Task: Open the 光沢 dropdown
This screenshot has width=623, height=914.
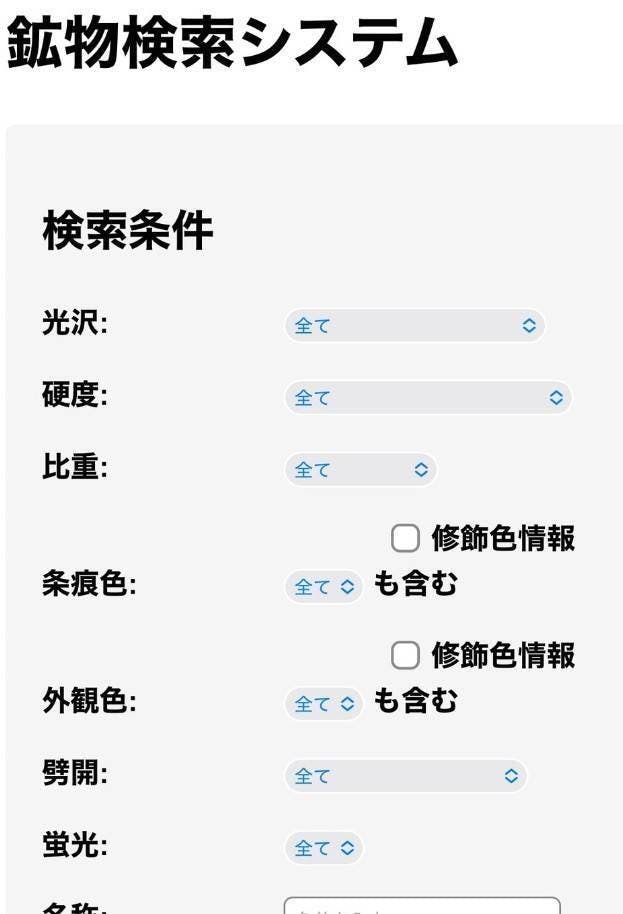Action: (414, 325)
